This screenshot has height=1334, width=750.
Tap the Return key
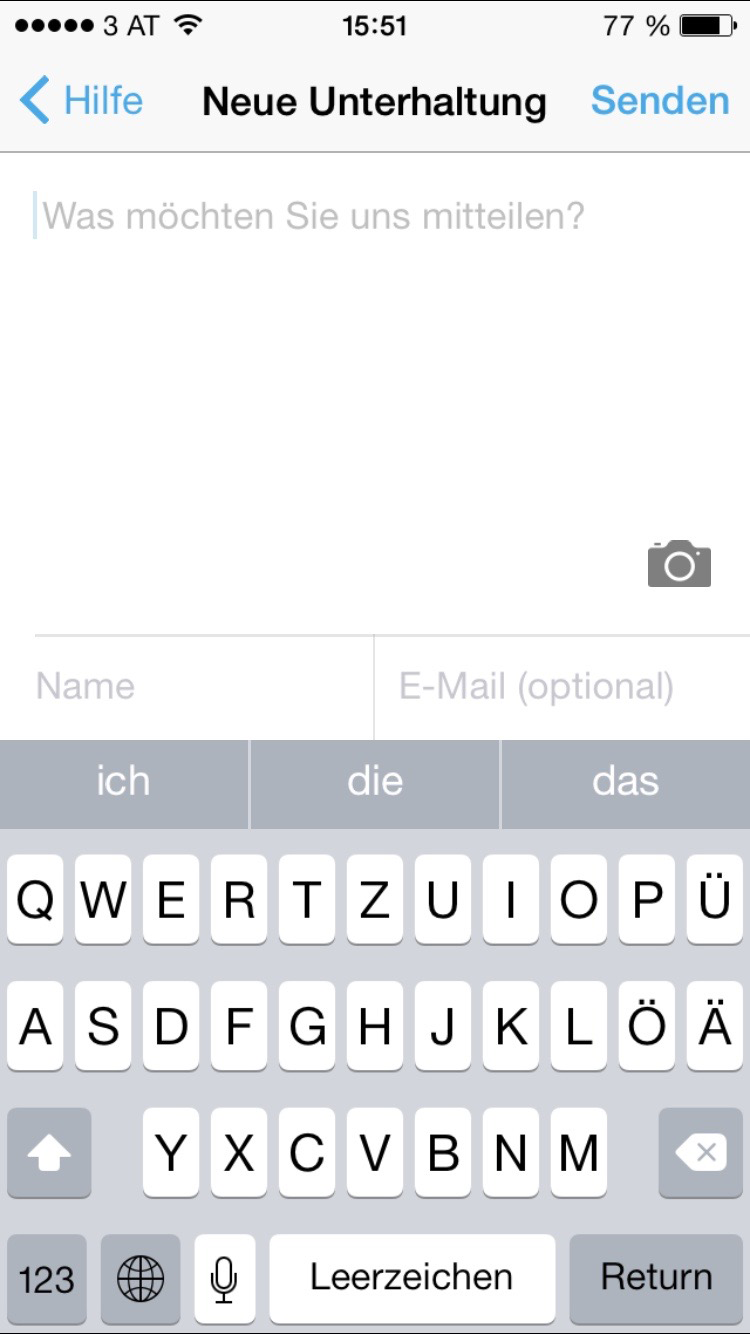point(656,1277)
